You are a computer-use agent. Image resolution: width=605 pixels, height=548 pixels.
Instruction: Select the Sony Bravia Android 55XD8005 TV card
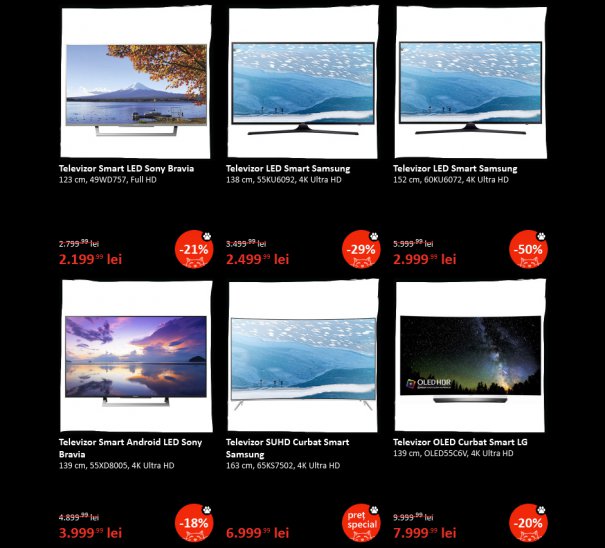click(136, 358)
